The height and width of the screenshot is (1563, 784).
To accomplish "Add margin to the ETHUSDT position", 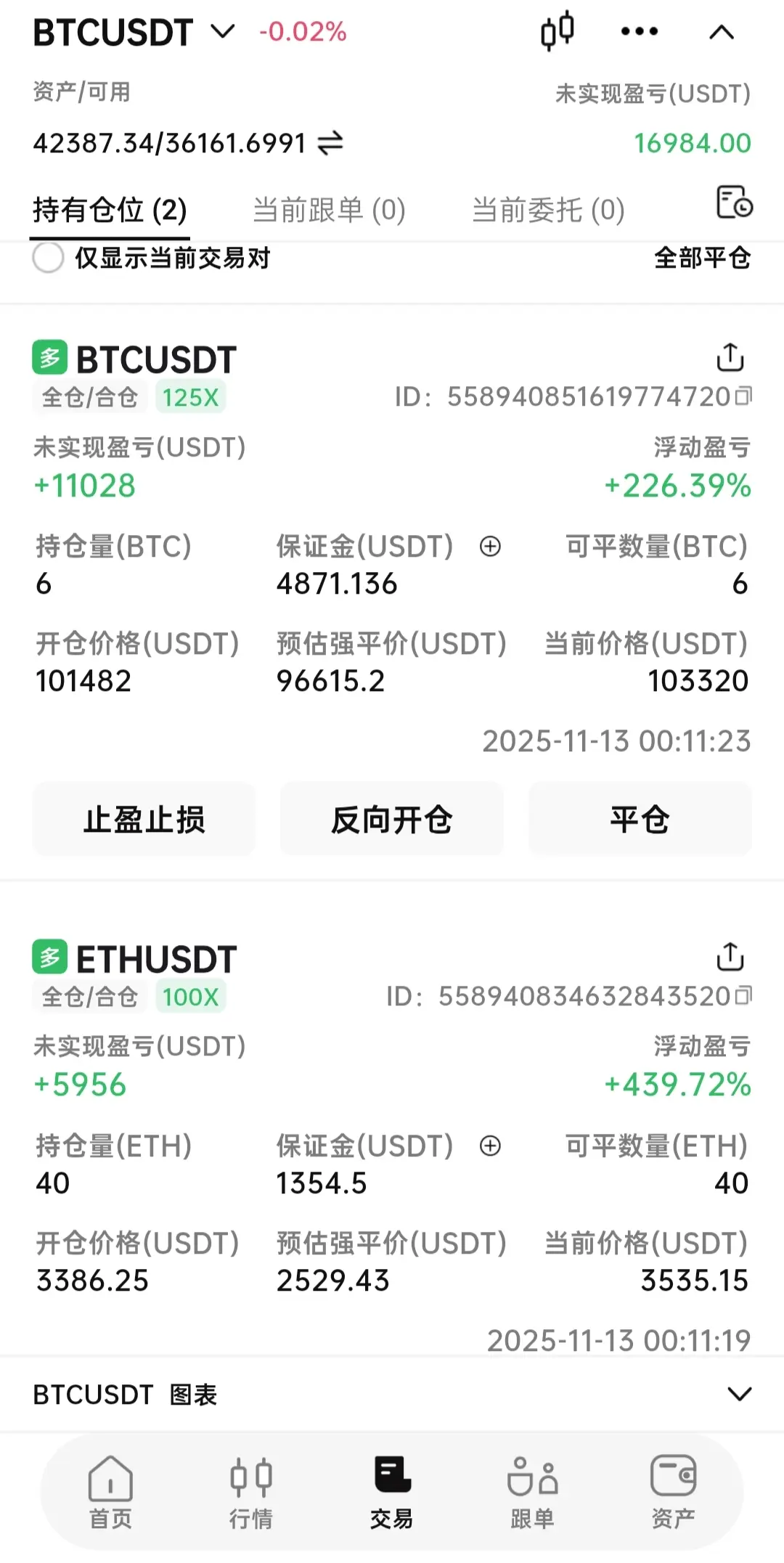I will pos(491,1146).
